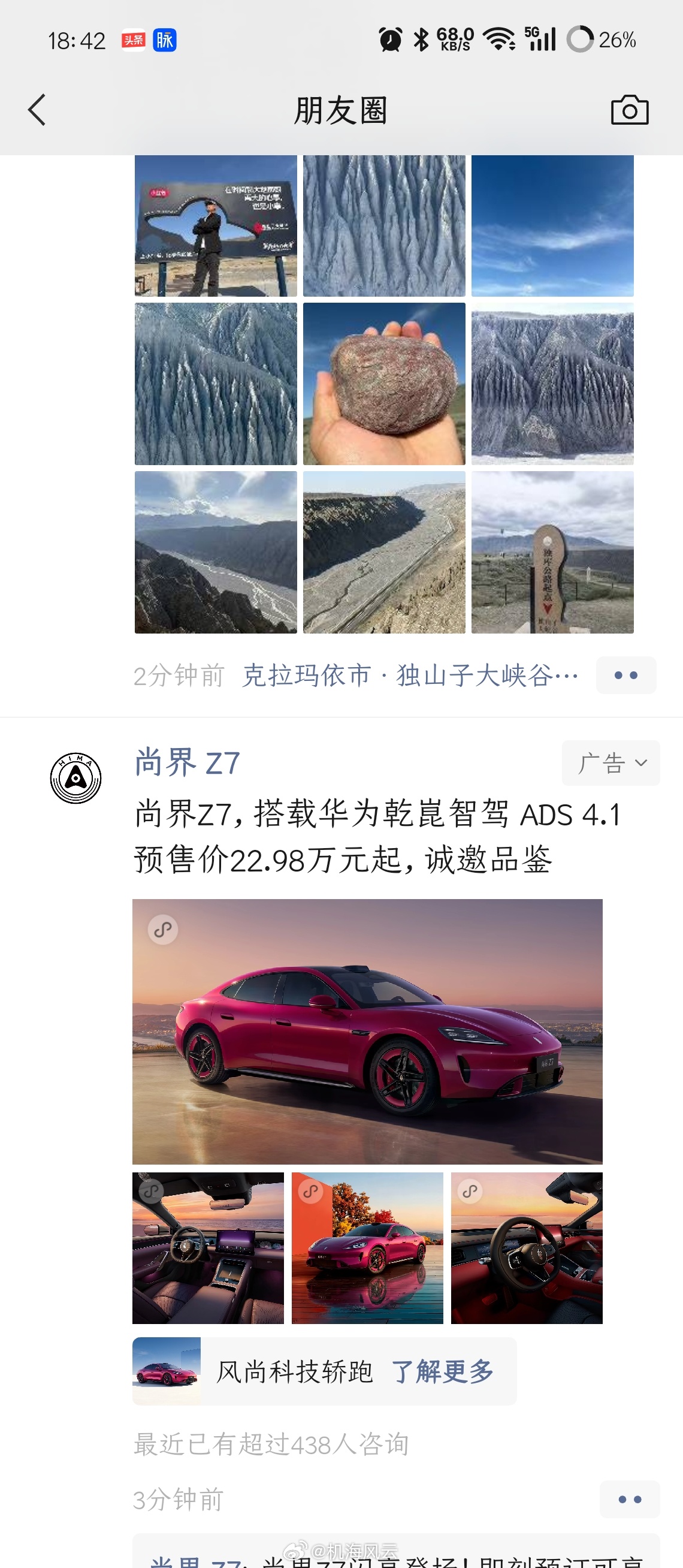683x1568 pixels.
Task: Open the comment menu on the canyon post
Action: coord(626,676)
